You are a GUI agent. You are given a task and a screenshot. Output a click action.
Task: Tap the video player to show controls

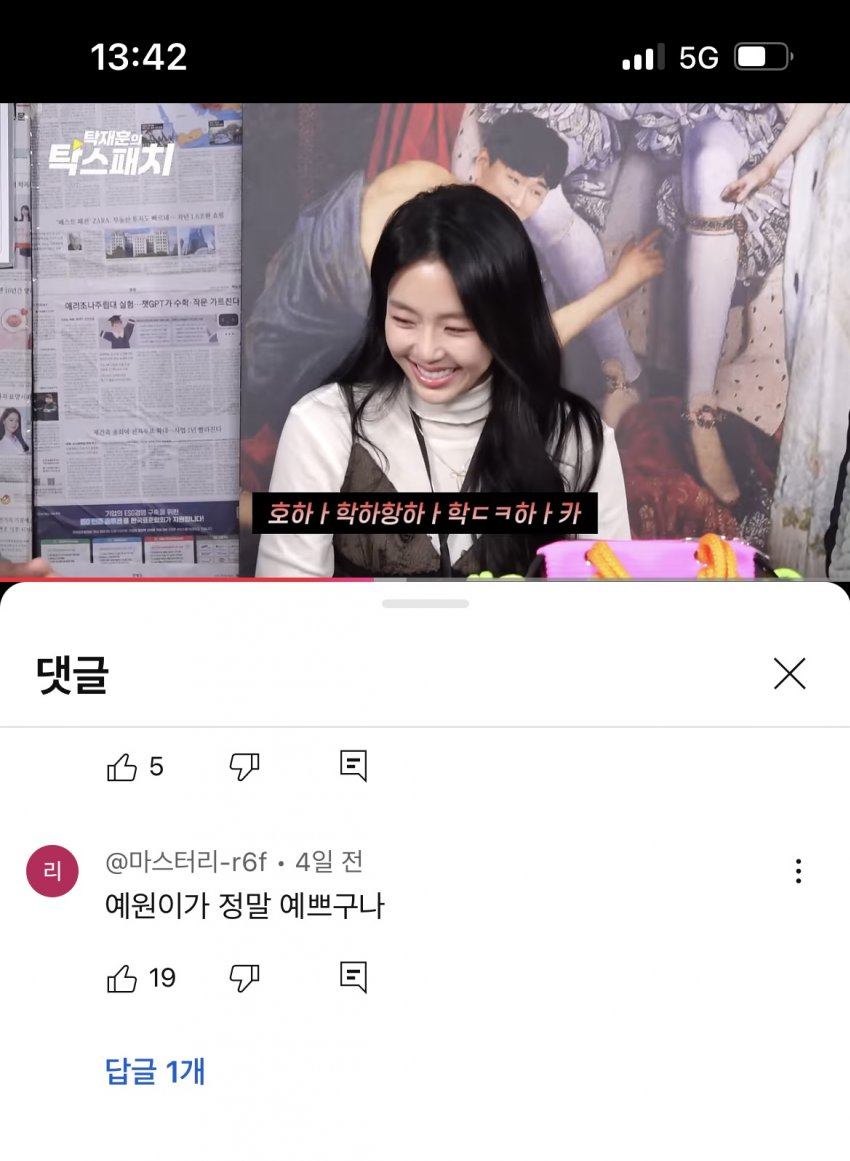click(425, 340)
